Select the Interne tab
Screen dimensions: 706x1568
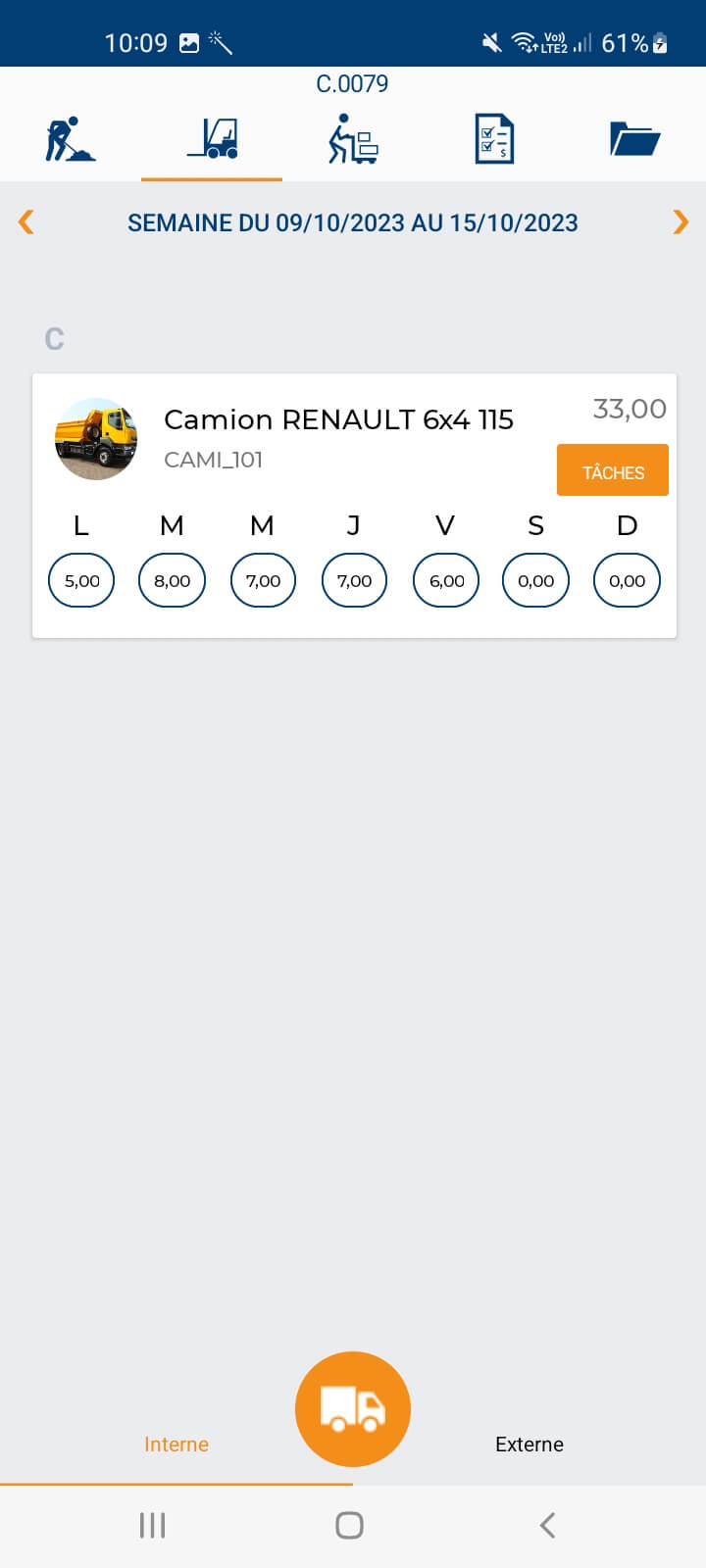coord(176,1444)
